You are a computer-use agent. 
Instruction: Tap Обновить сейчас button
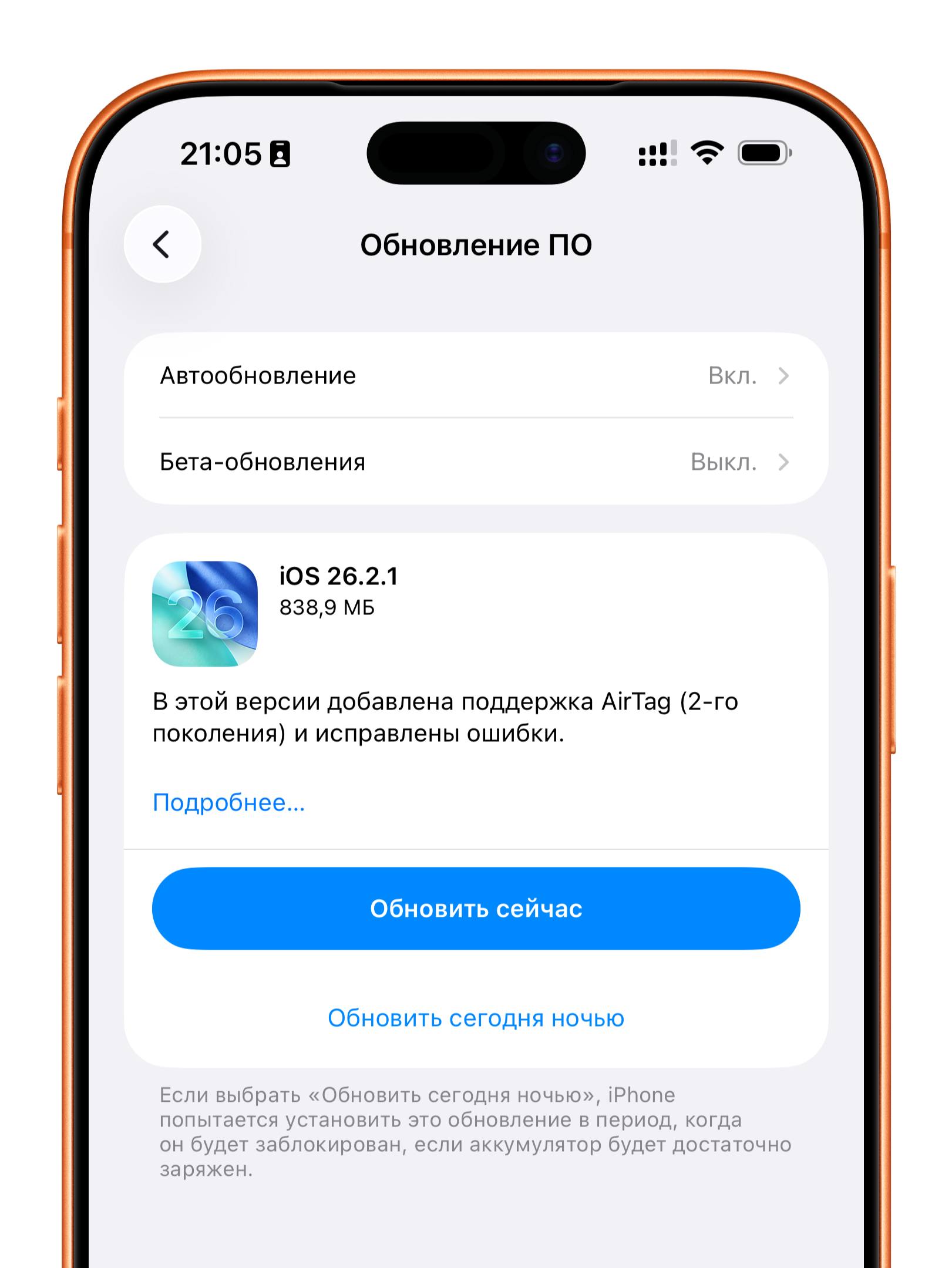coord(476,909)
